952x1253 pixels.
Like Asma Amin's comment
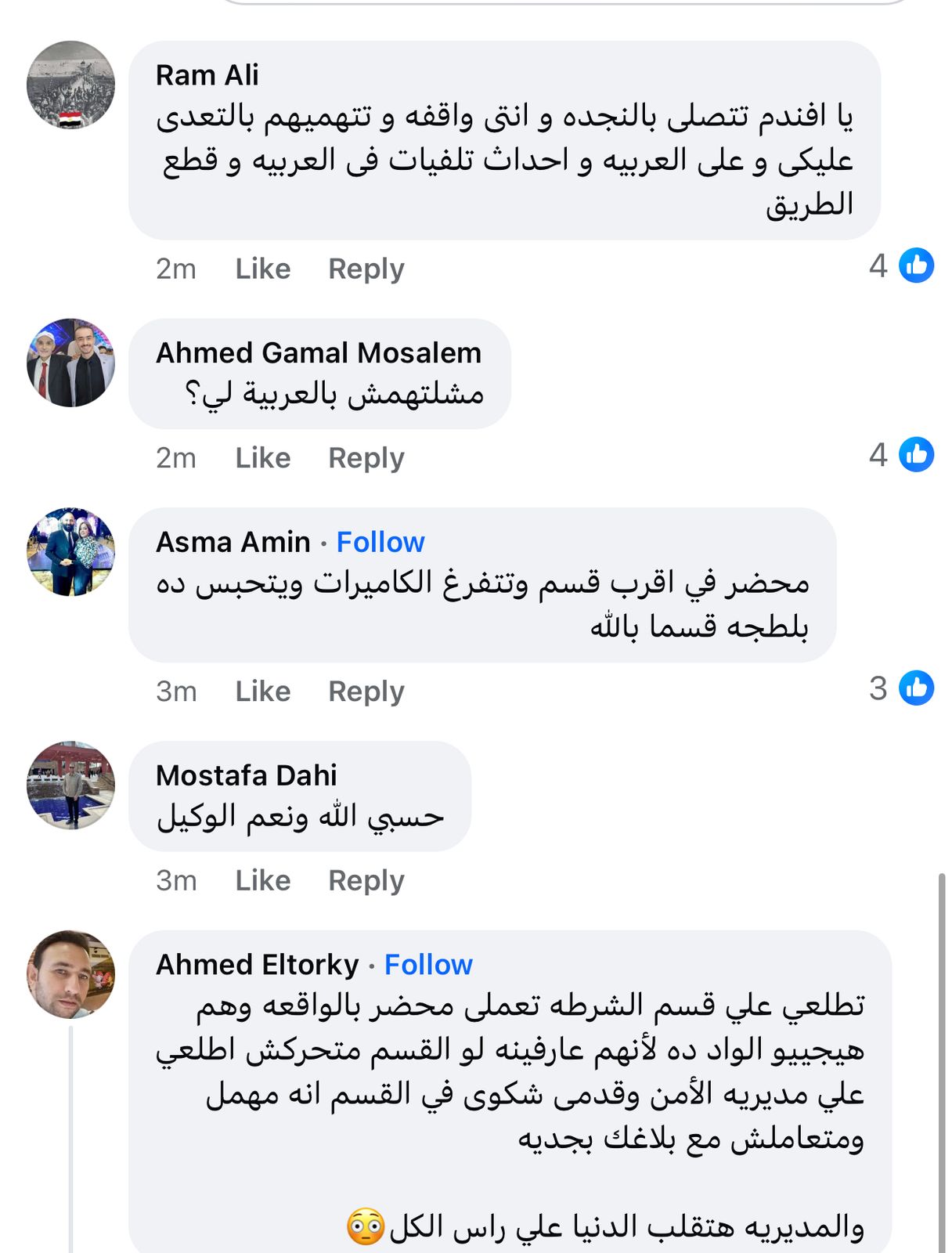coord(262,691)
